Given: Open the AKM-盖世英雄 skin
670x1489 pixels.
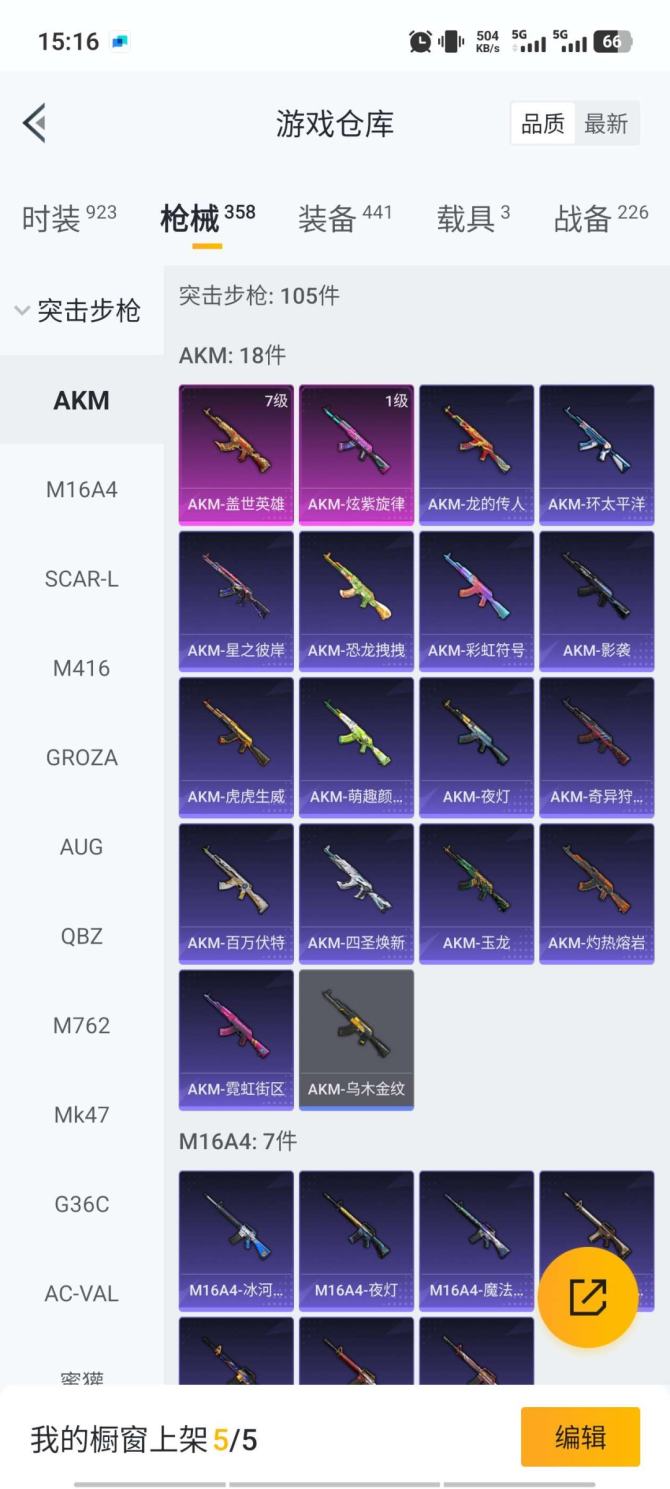Looking at the screenshot, I should [x=236, y=454].
